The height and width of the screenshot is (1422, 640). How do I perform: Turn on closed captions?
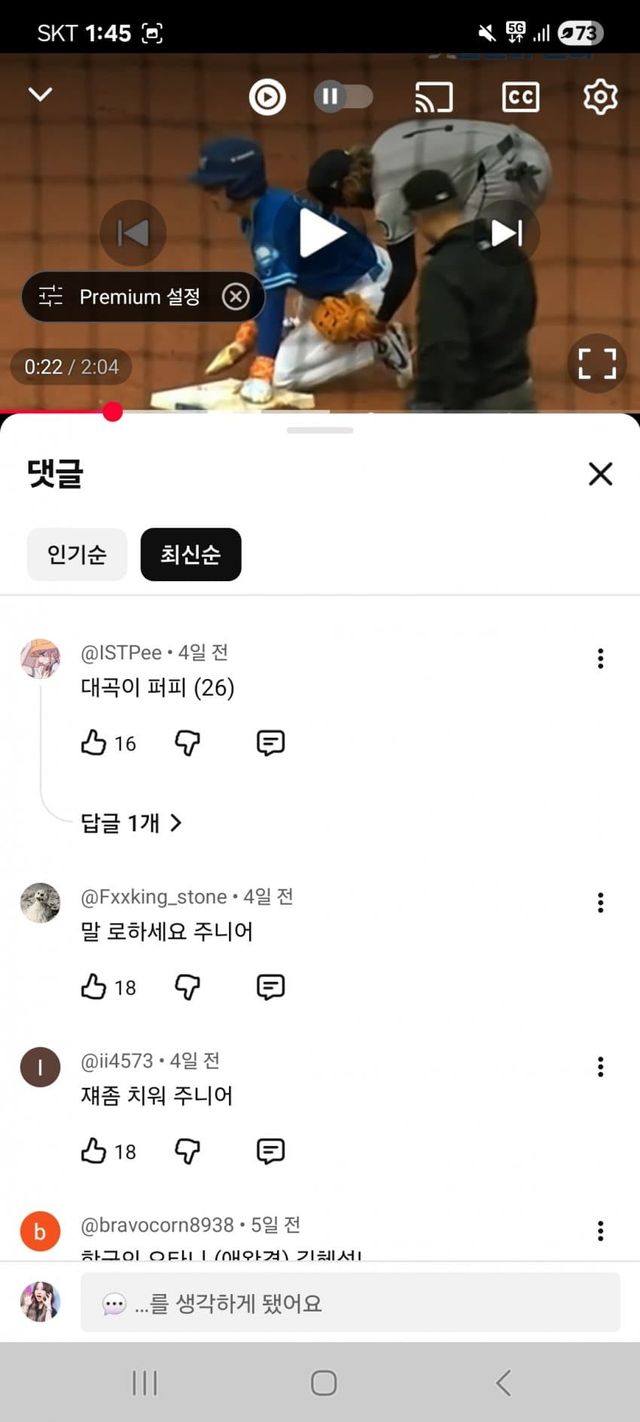click(520, 97)
